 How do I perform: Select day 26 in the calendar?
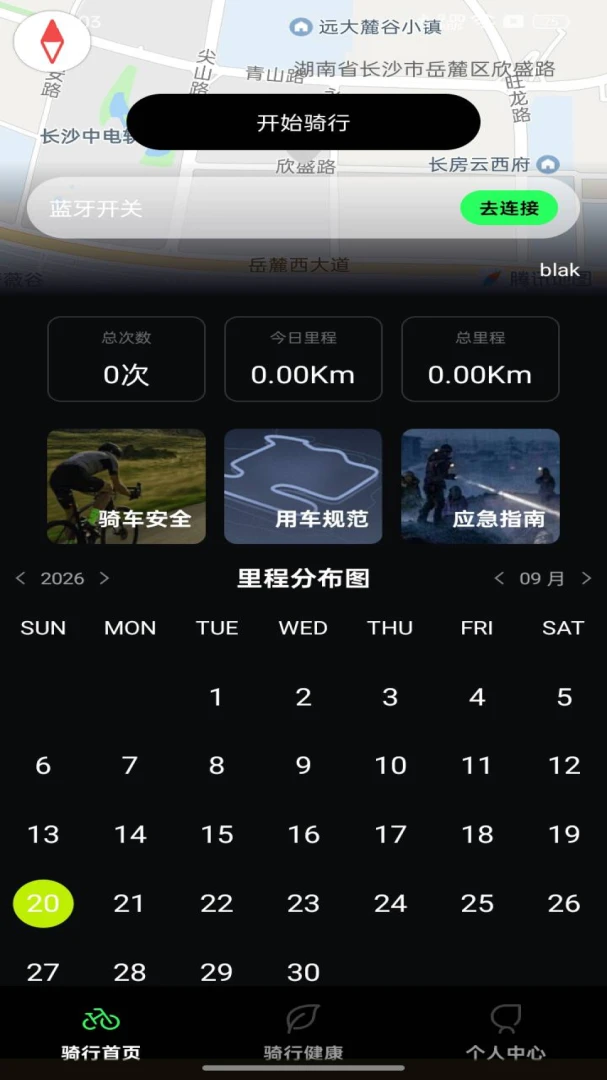564,903
